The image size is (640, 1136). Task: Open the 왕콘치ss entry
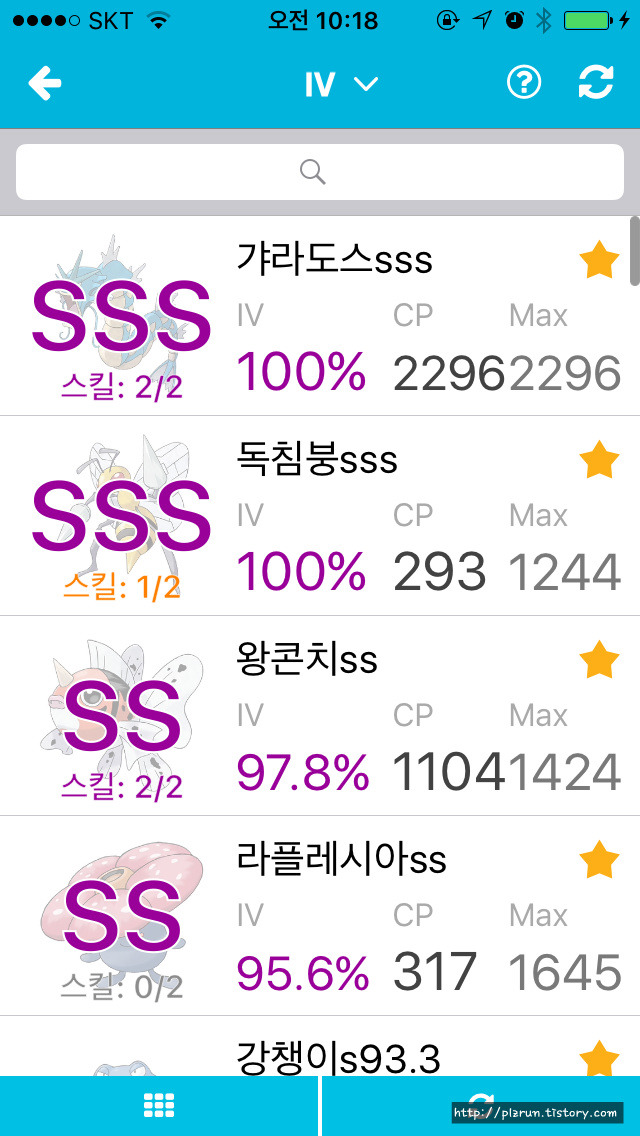tap(320, 716)
